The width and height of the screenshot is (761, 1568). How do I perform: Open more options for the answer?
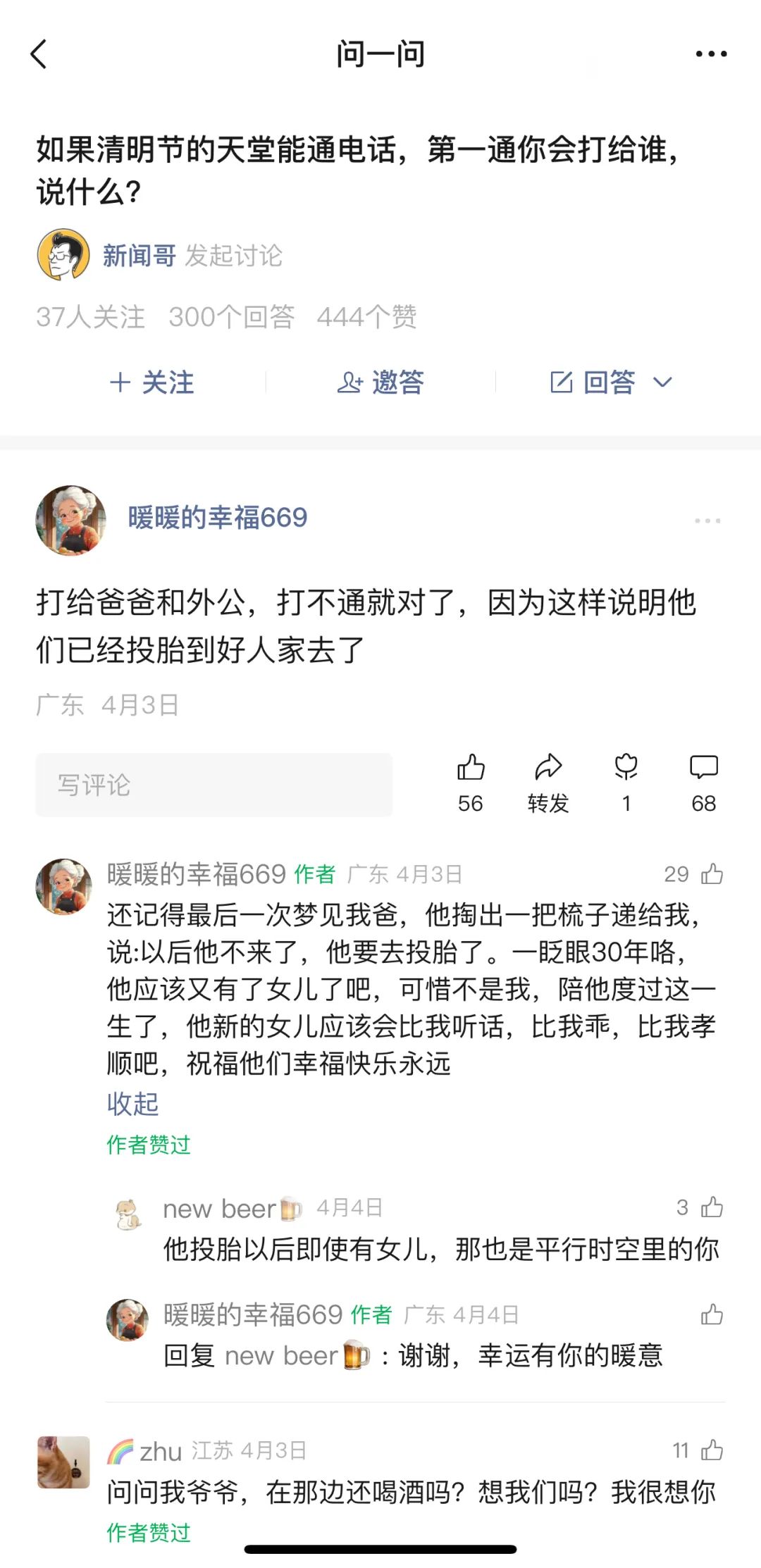tap(707, 521)
